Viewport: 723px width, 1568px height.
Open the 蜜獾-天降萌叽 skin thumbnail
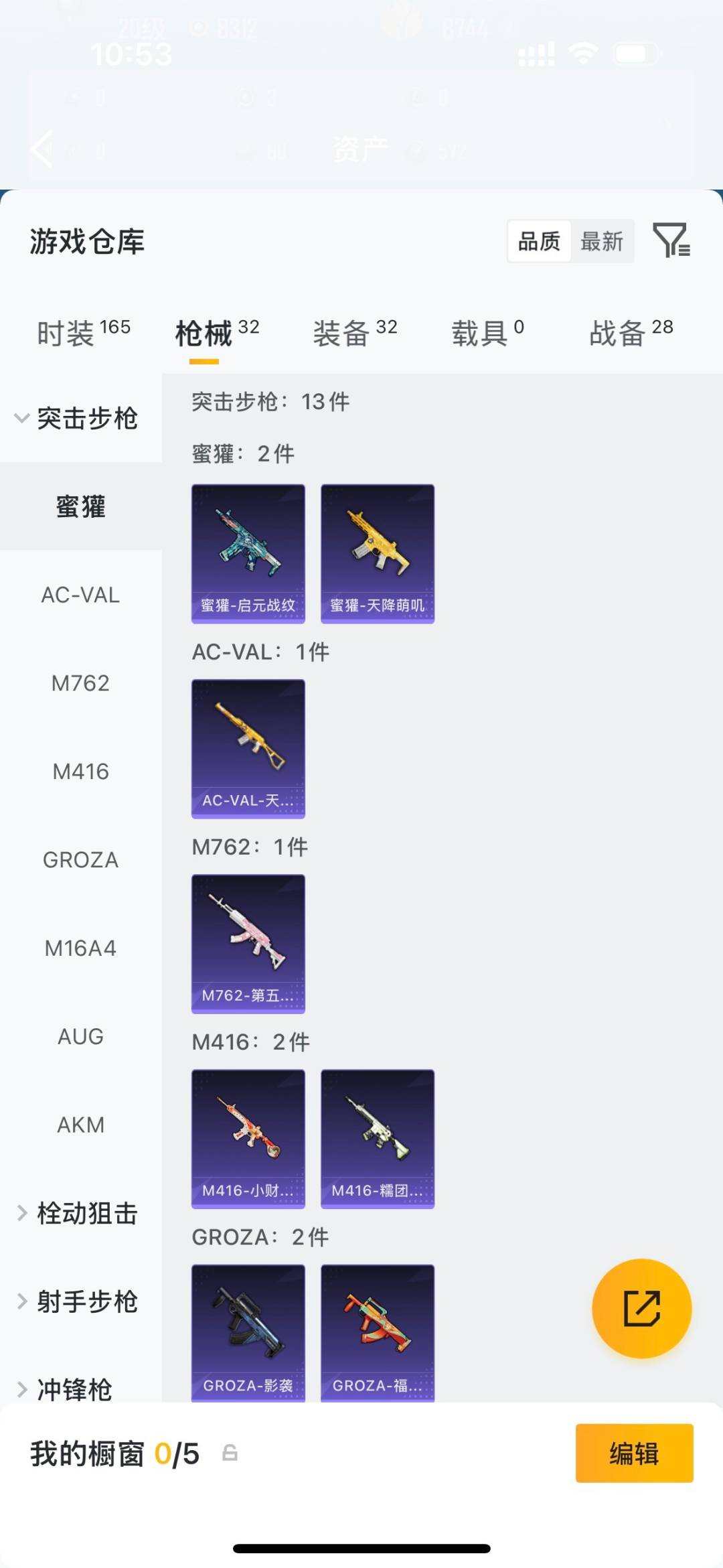[377, 553]
